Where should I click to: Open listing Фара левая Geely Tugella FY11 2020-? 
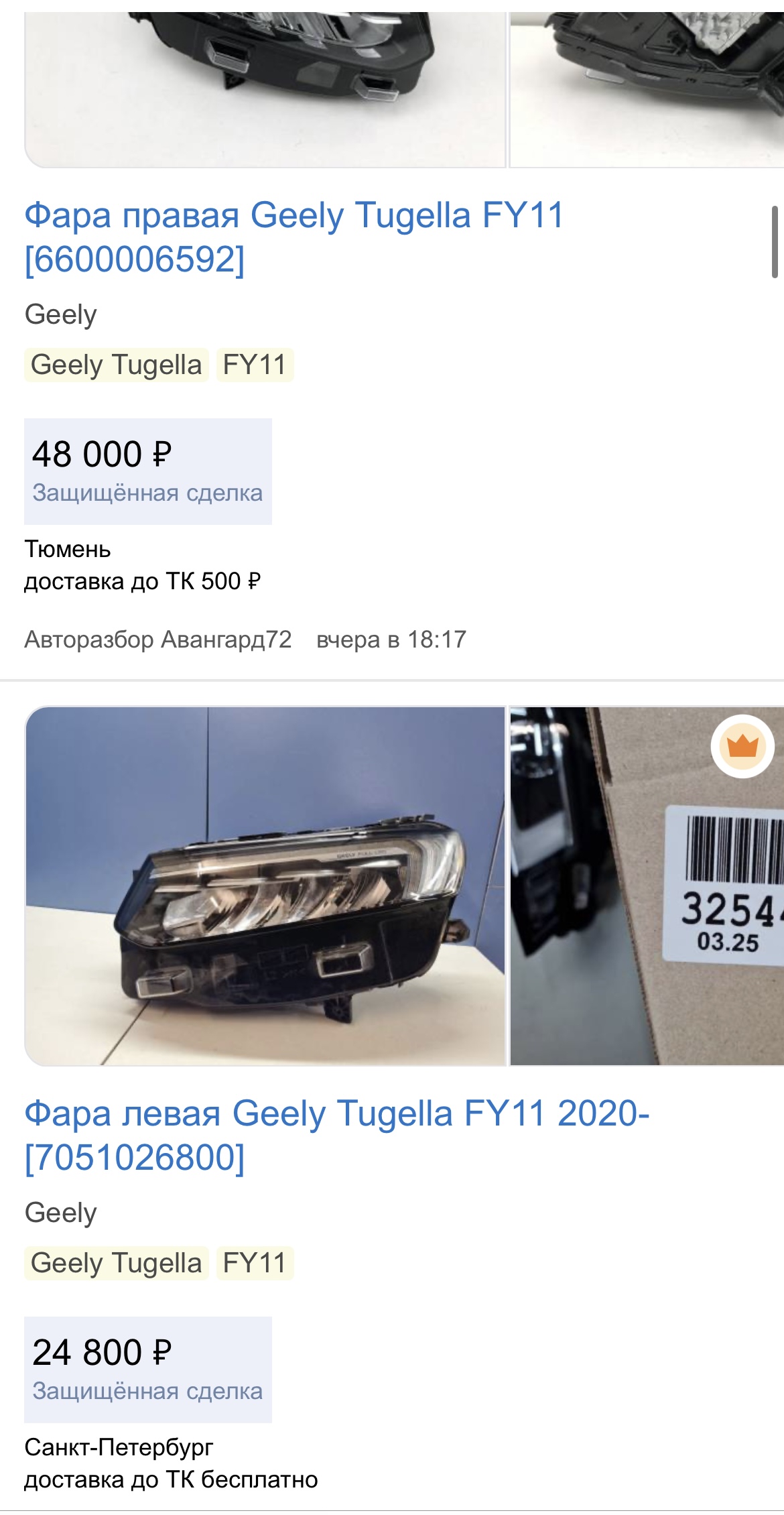coord(336,1135)
